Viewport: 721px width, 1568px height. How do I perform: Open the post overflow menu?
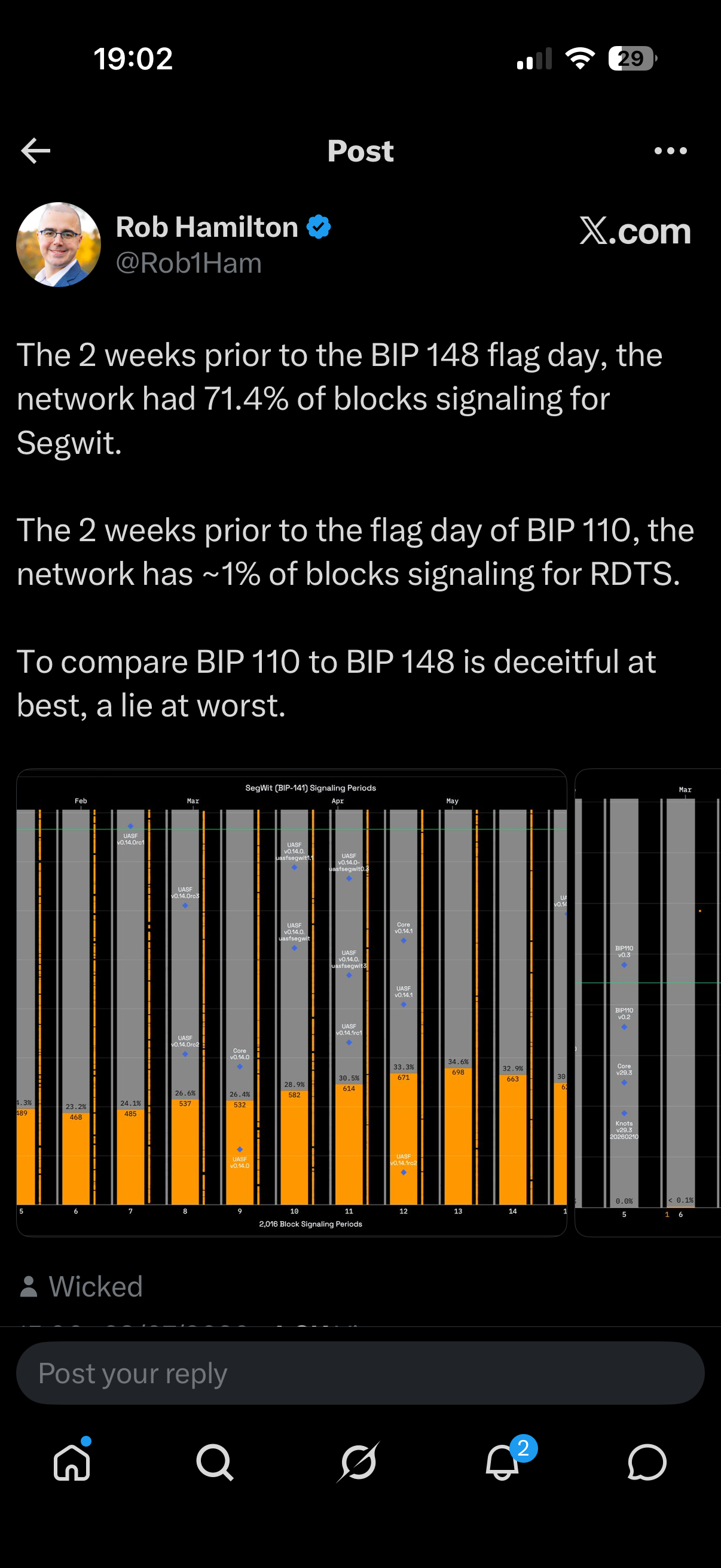coord(670,151)
